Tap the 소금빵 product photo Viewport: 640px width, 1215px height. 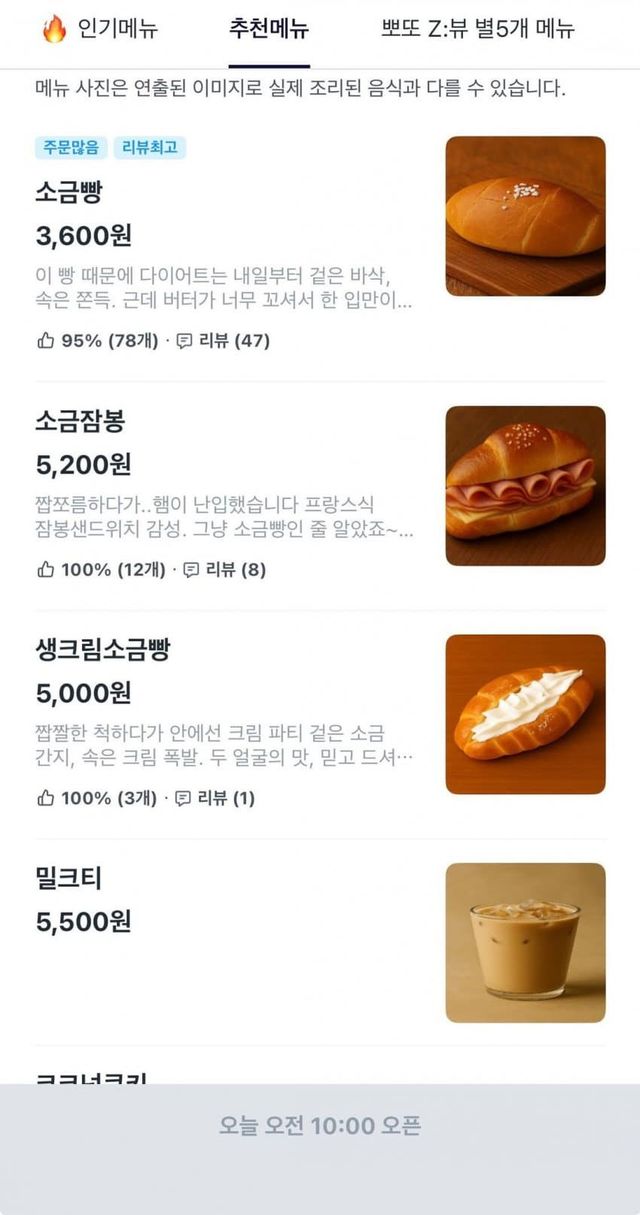(525, 216)
